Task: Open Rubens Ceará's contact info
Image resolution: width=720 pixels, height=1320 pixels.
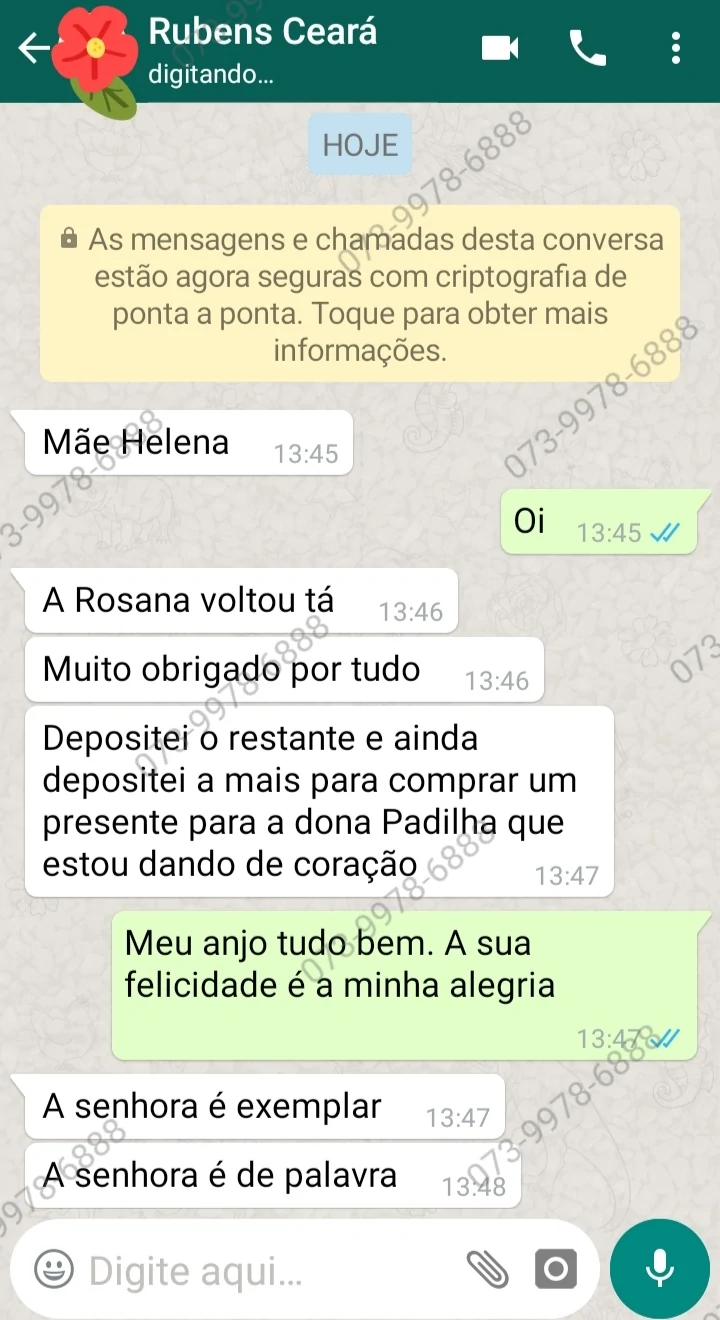Action: point(262,48)
